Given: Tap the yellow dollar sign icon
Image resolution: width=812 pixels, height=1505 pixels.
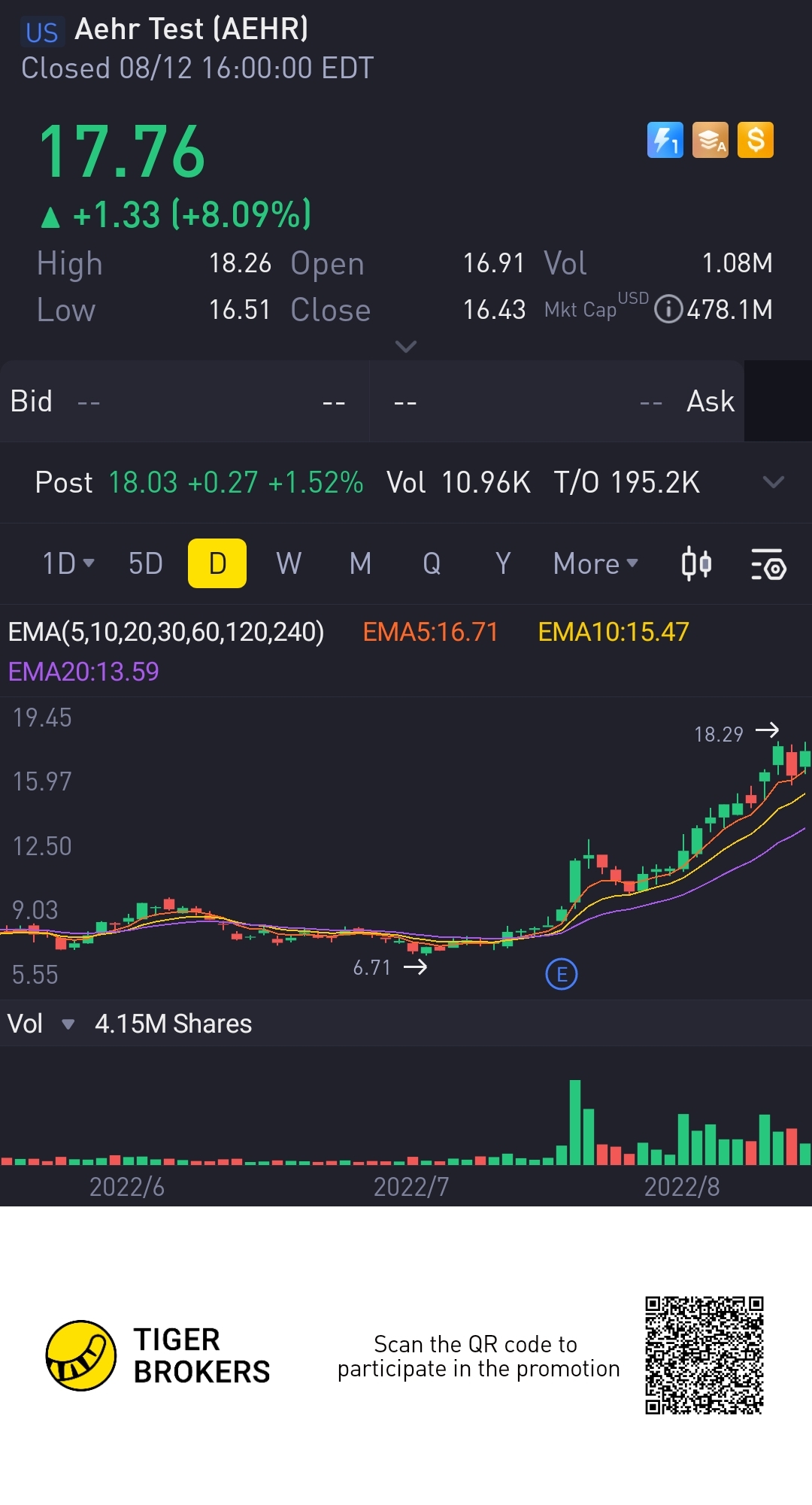Looking at the screenshot, I should (756, 140).
